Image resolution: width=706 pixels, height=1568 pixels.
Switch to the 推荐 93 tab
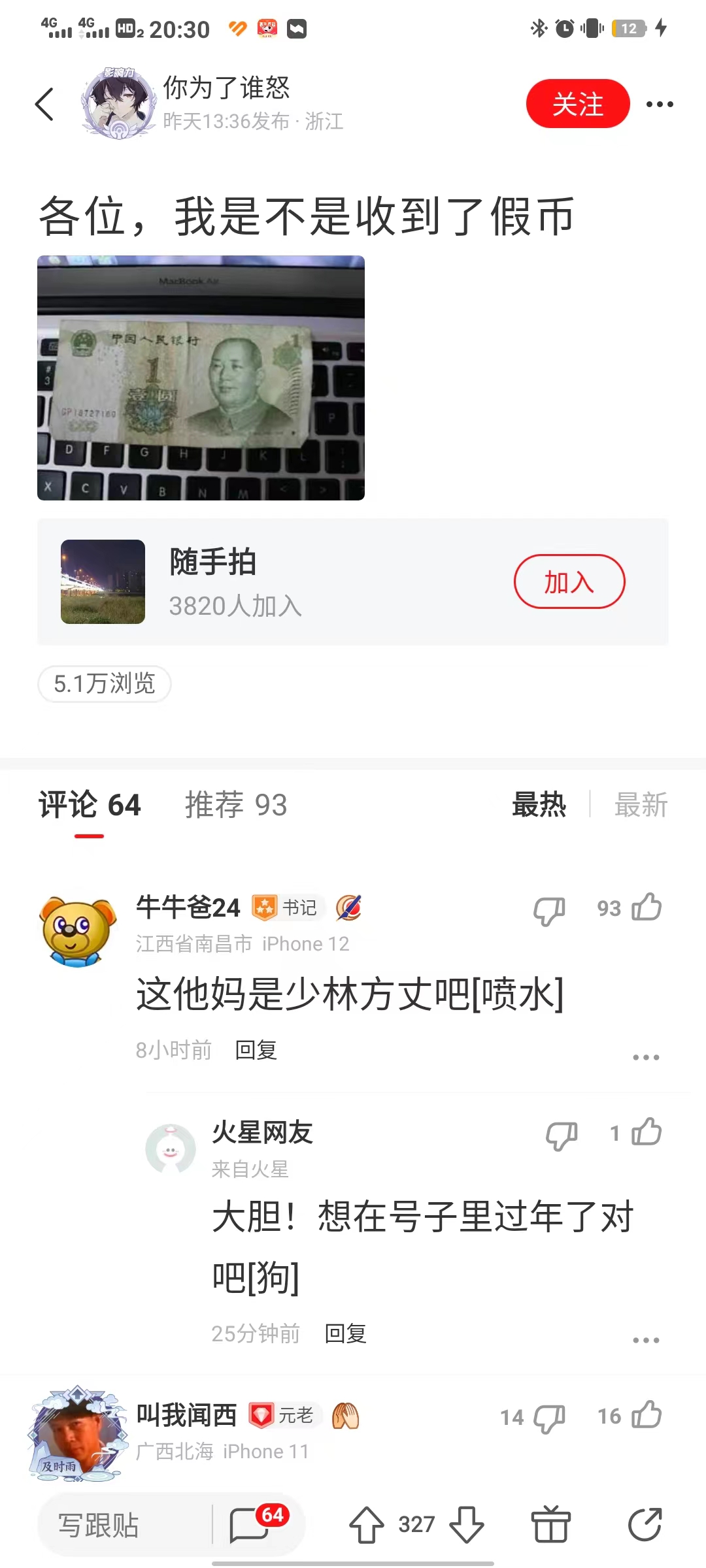[x=235, y=805]
